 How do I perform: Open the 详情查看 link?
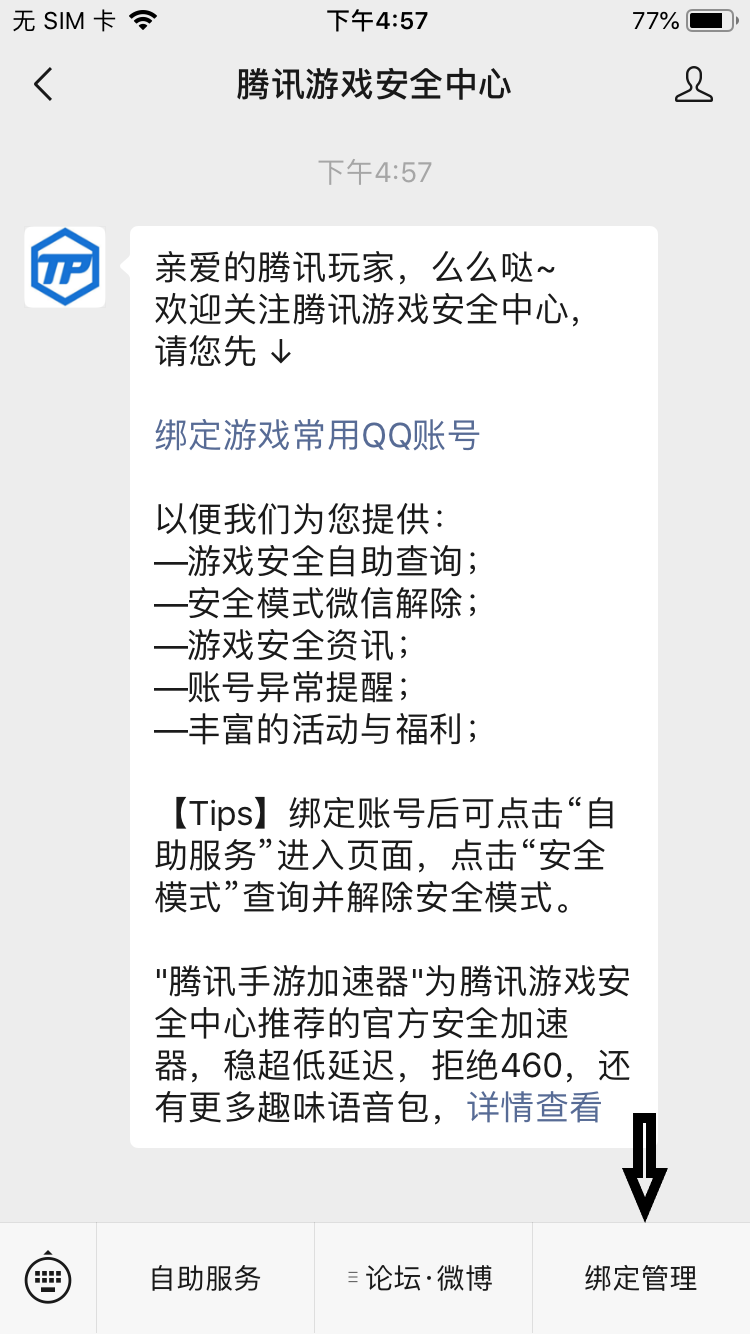[534, 1107]
